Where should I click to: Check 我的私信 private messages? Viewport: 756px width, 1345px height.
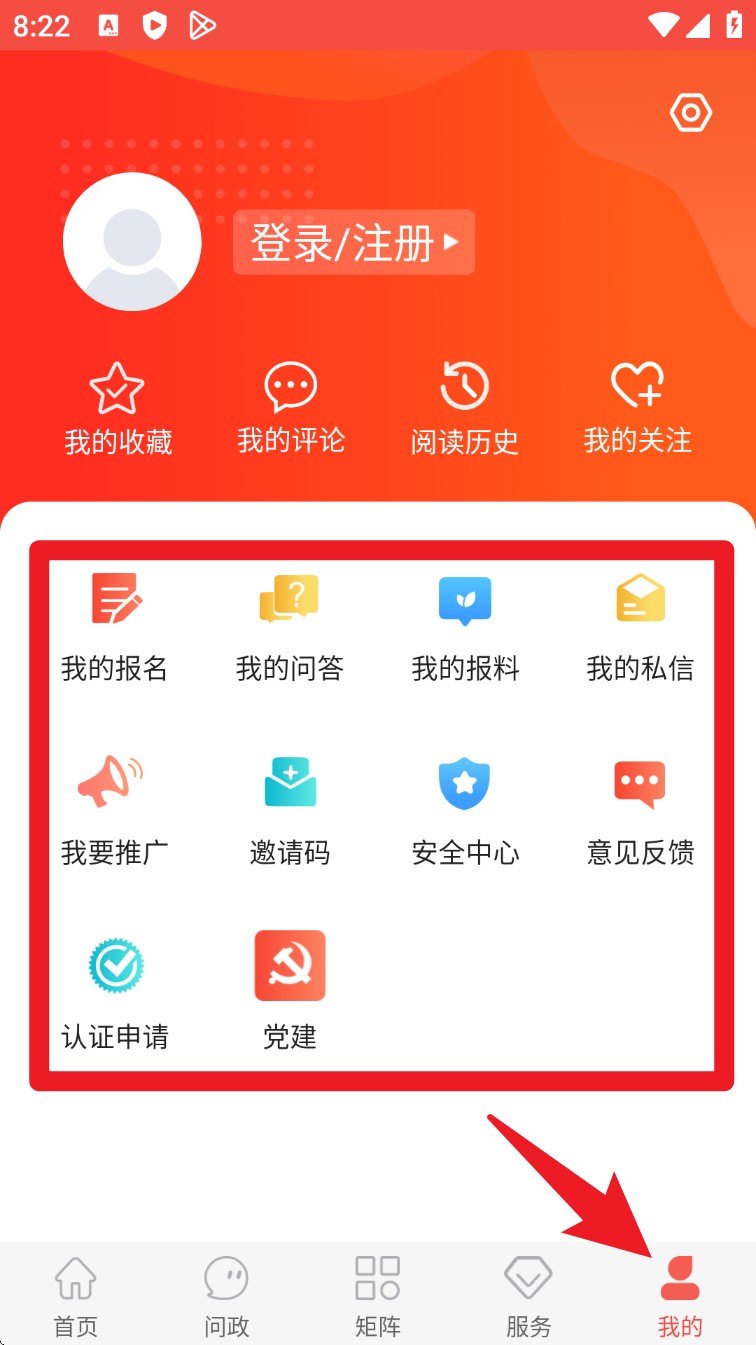pos(640,627)
